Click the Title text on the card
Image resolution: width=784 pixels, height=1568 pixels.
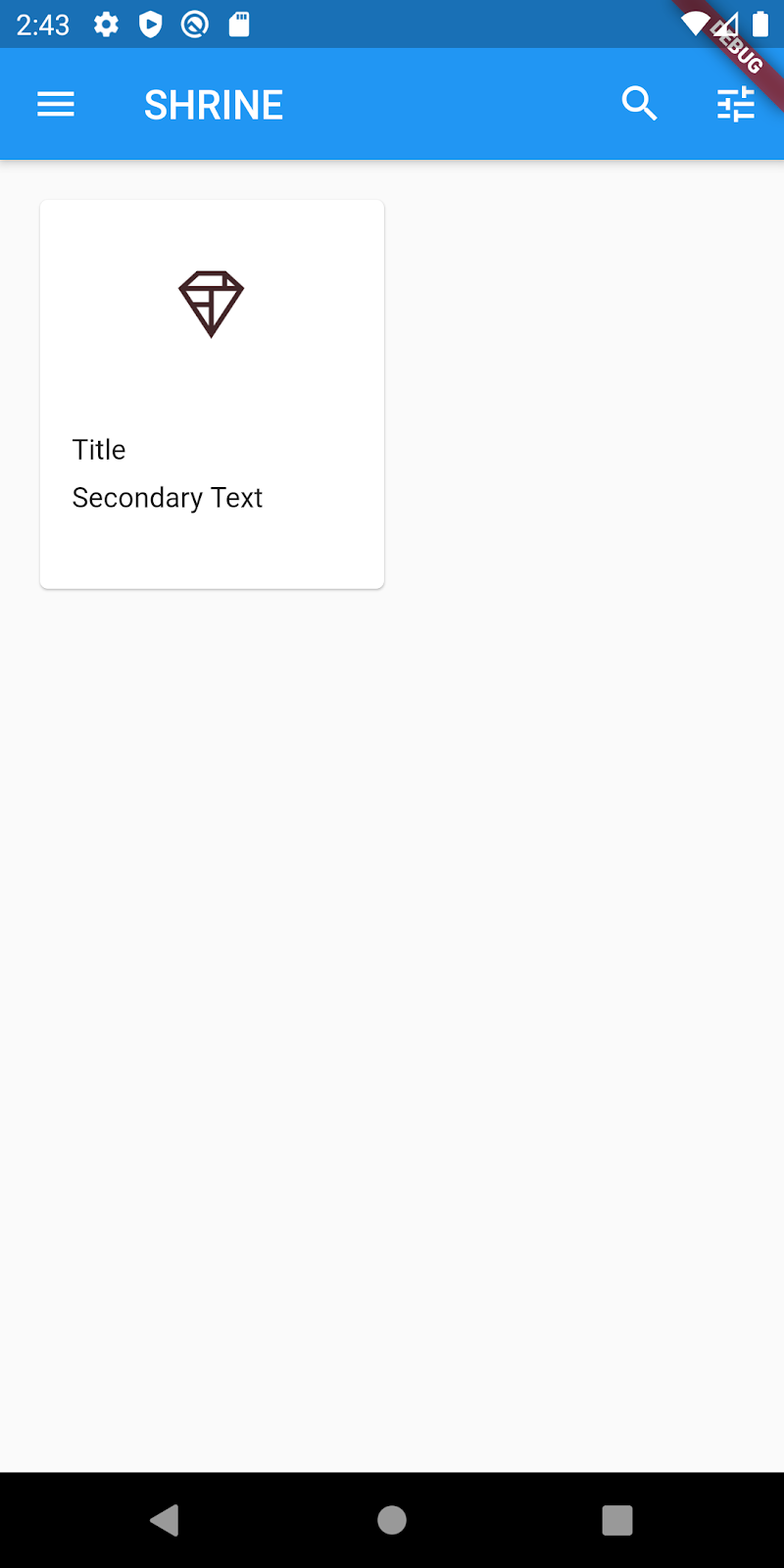(x=98, y=449)
